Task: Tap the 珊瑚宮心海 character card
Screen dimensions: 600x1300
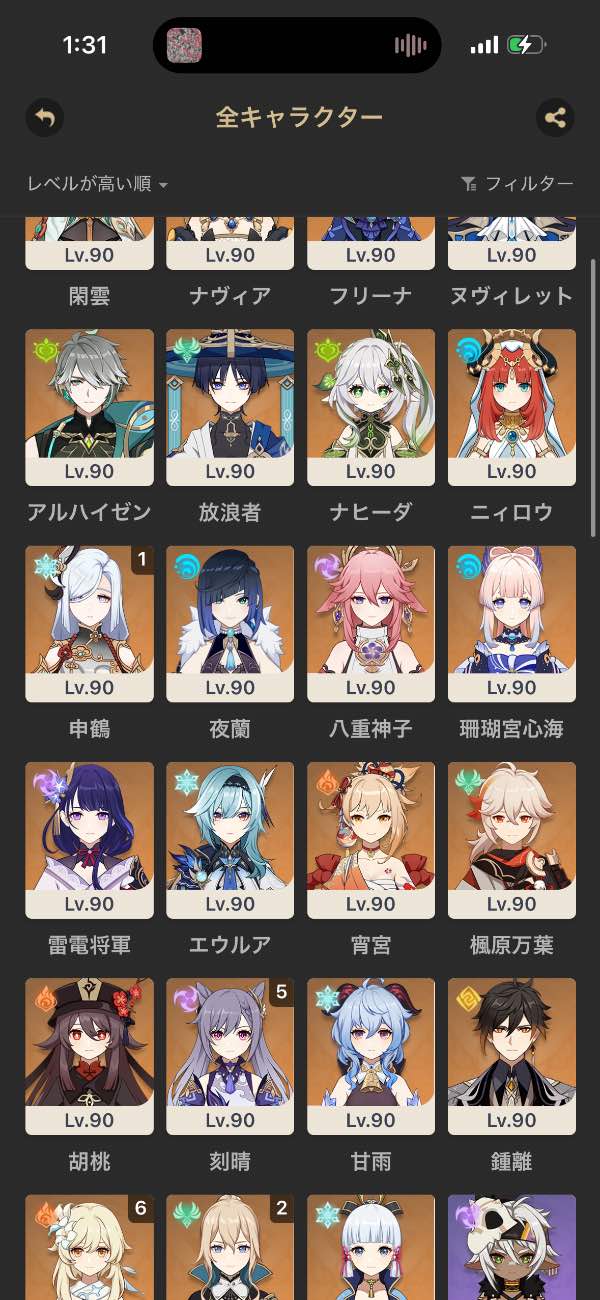Action: pos(512,623)
